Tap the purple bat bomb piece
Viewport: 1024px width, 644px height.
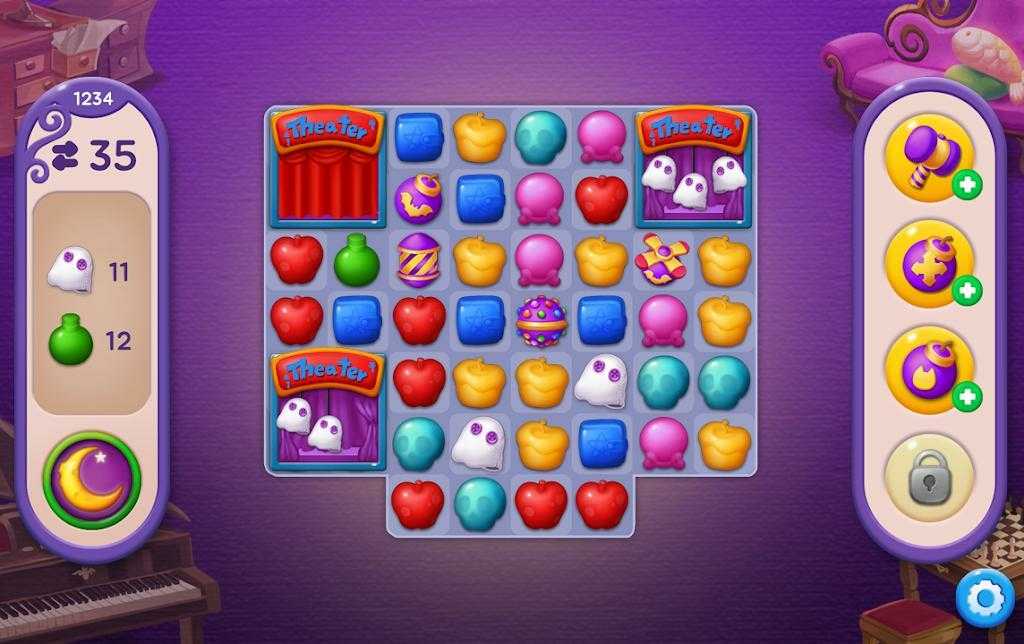pyautogui.click(x=418, y=199)
